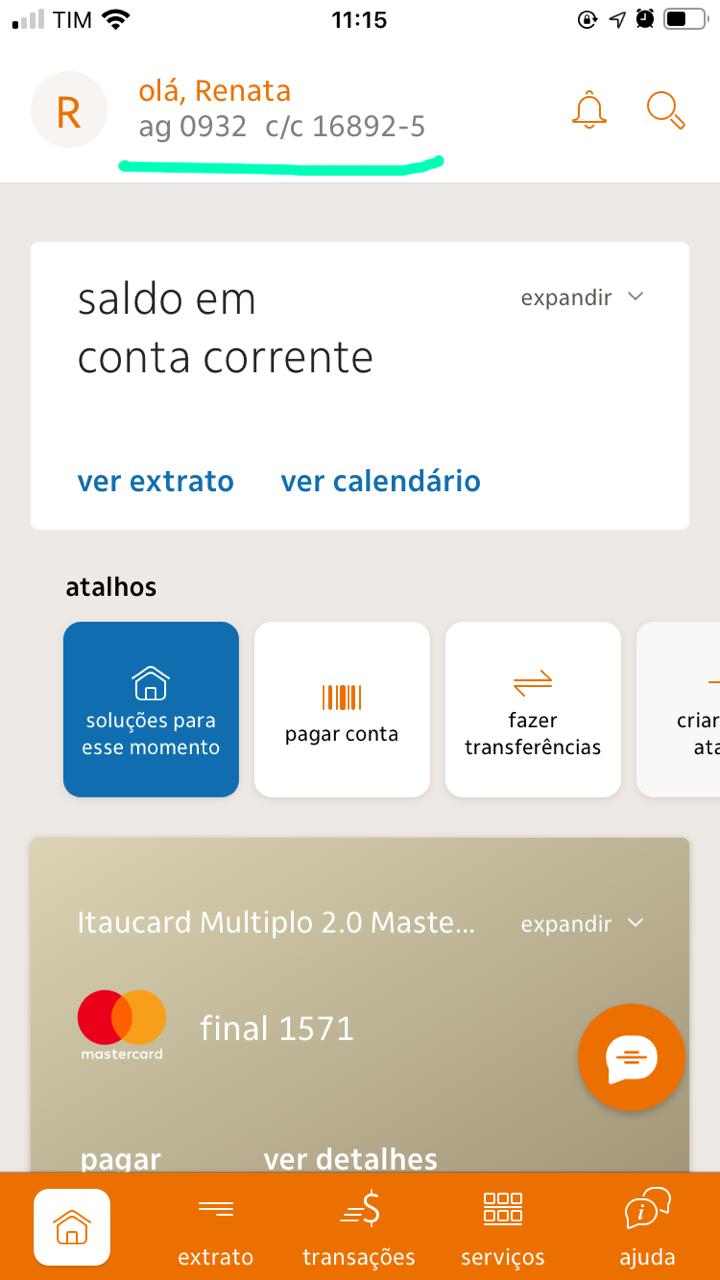Go to the home tab
The image size is (720, 1280).
[72, 1227]
